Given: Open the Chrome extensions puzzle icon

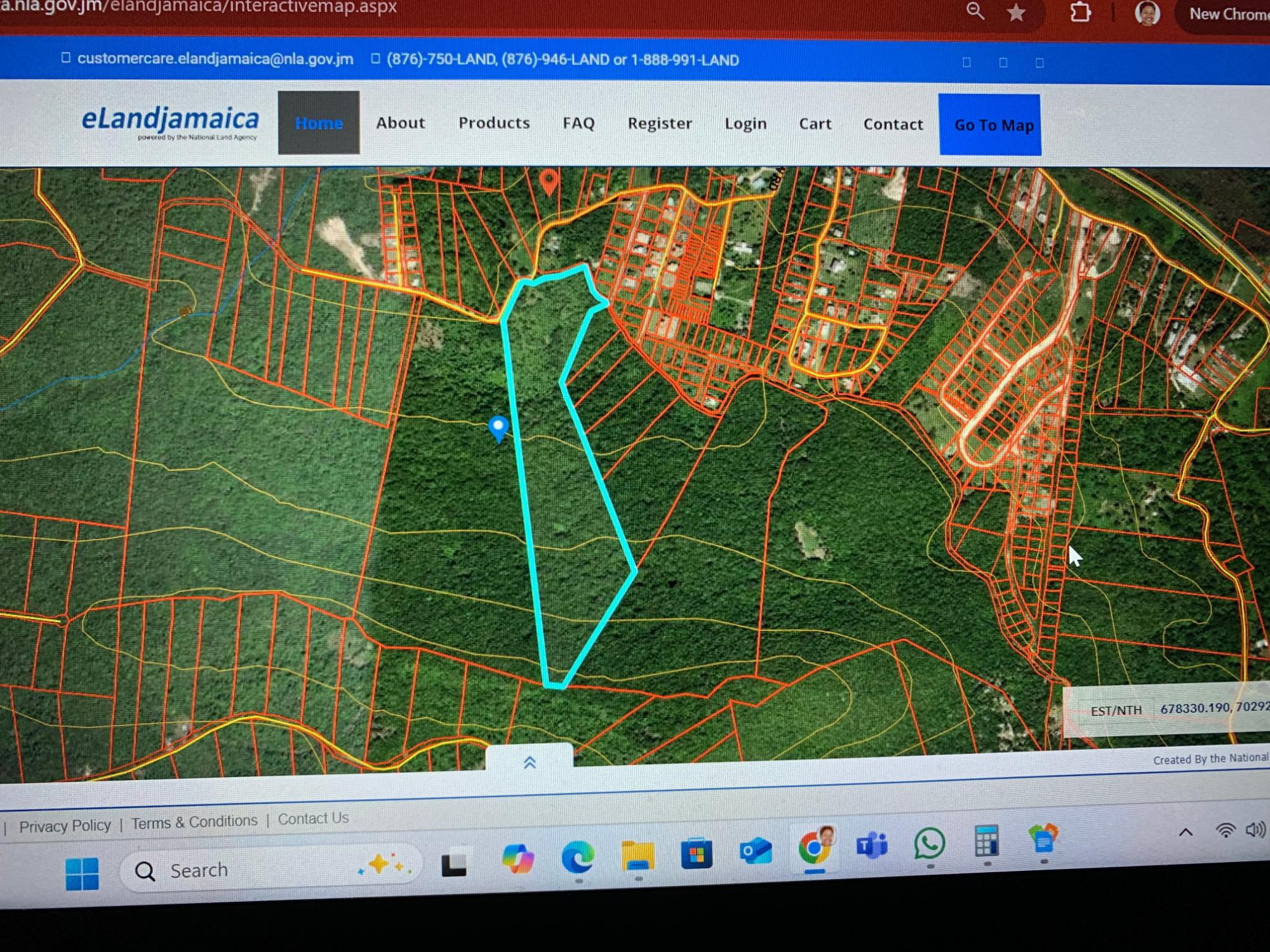Looking at the screenshot, I should [x=1080, y=13].
